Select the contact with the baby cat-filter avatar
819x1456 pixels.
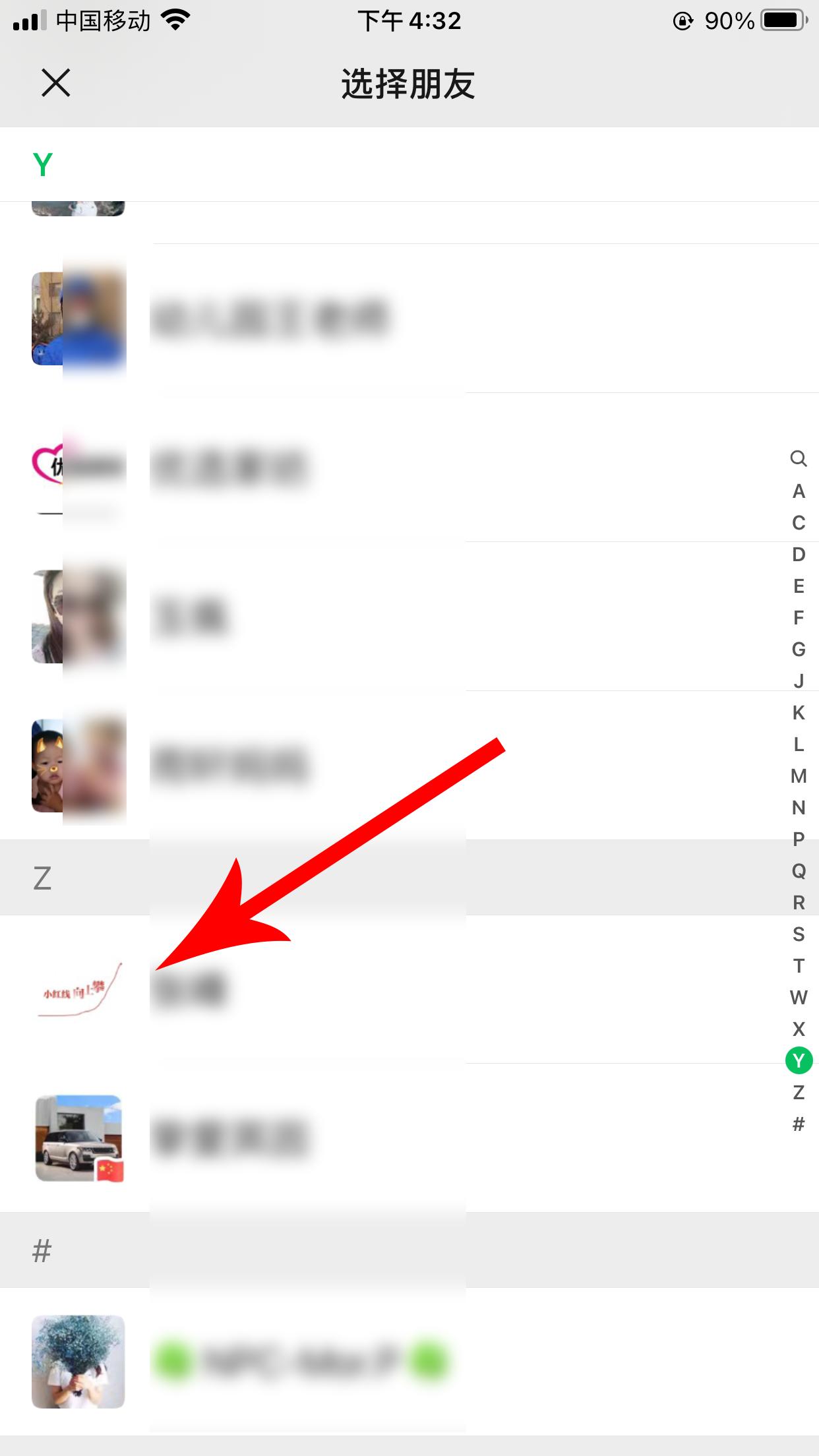tap(264, 765)
